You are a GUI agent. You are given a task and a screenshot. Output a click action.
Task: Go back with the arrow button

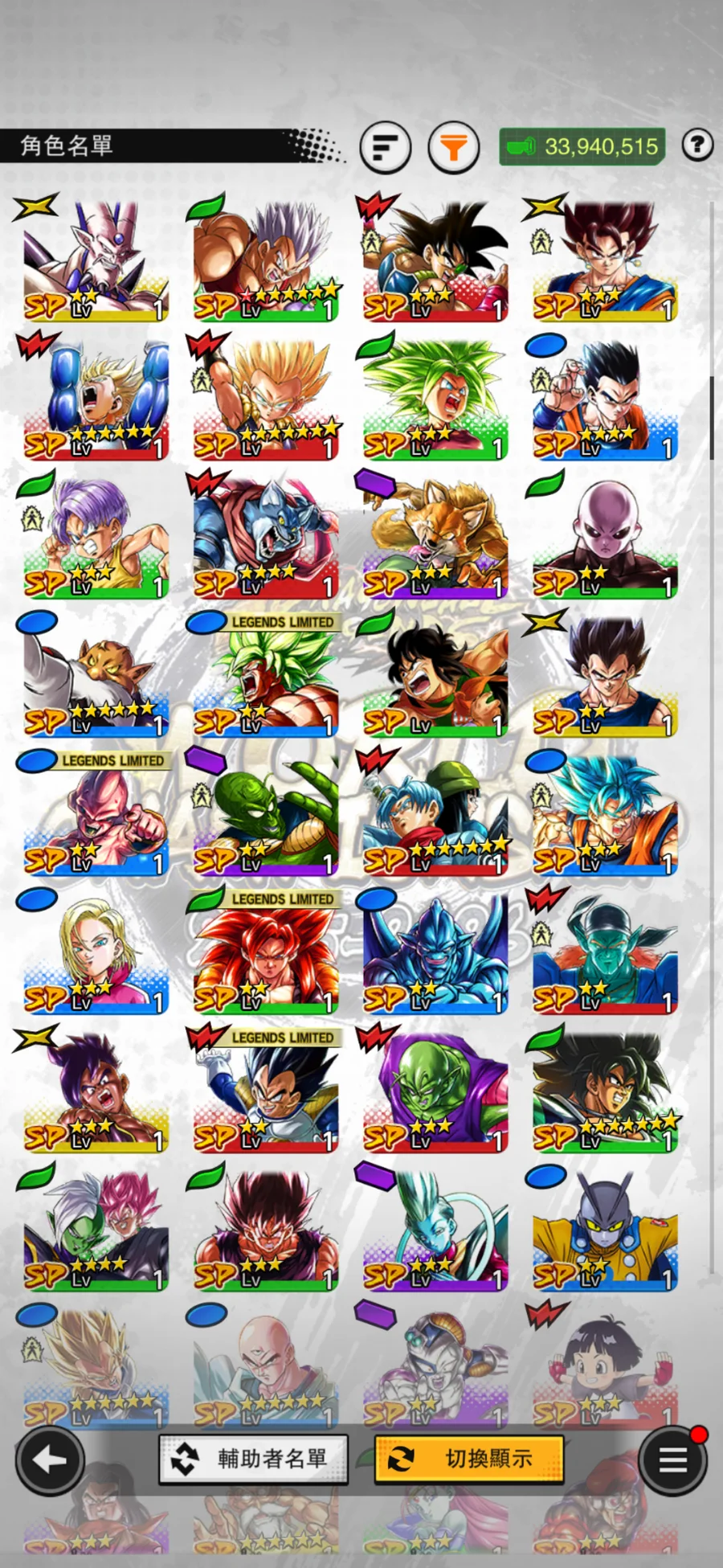pos(50,1460)
